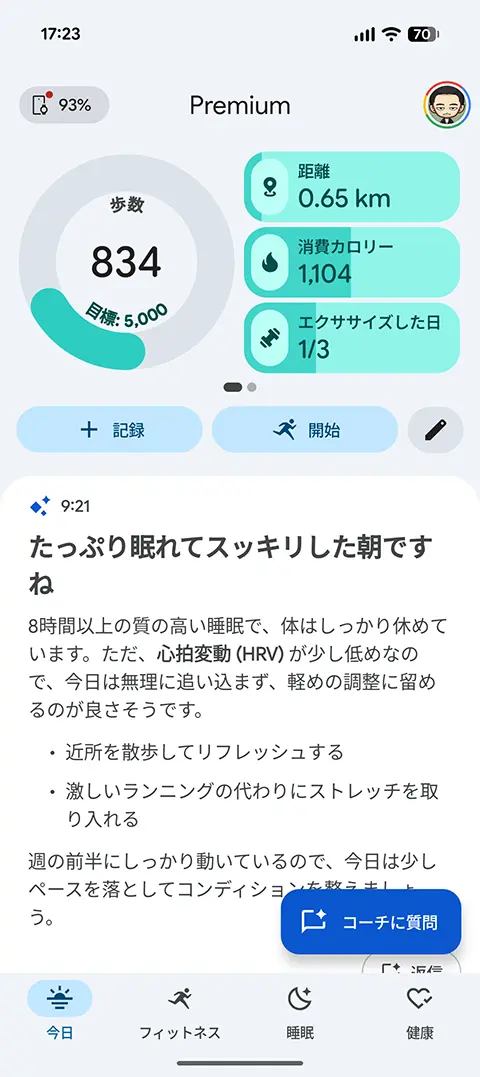Start an exercise with 開始
Viewport: 480px width, 1077px height.
point(305,430)
